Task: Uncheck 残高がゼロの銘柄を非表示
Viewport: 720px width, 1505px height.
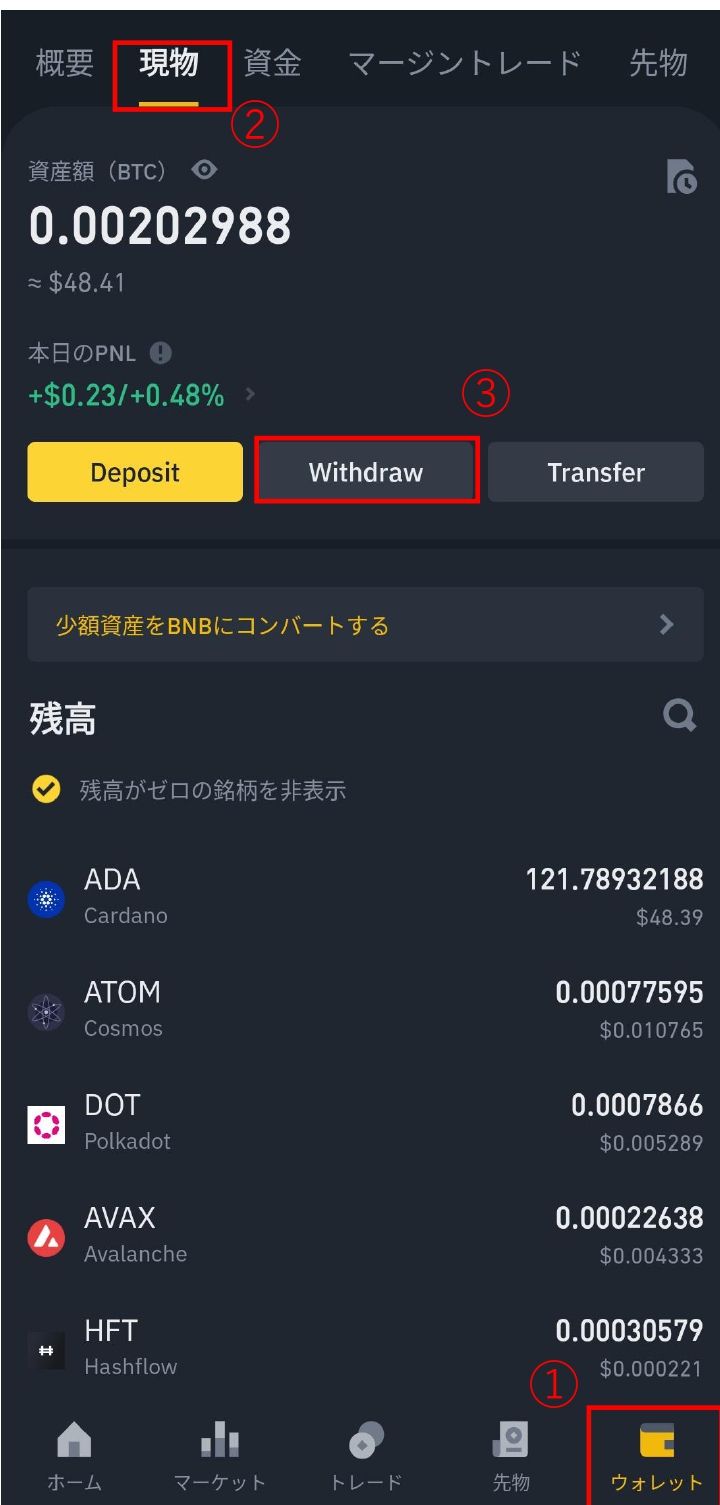Action: (x=46, y=791)
